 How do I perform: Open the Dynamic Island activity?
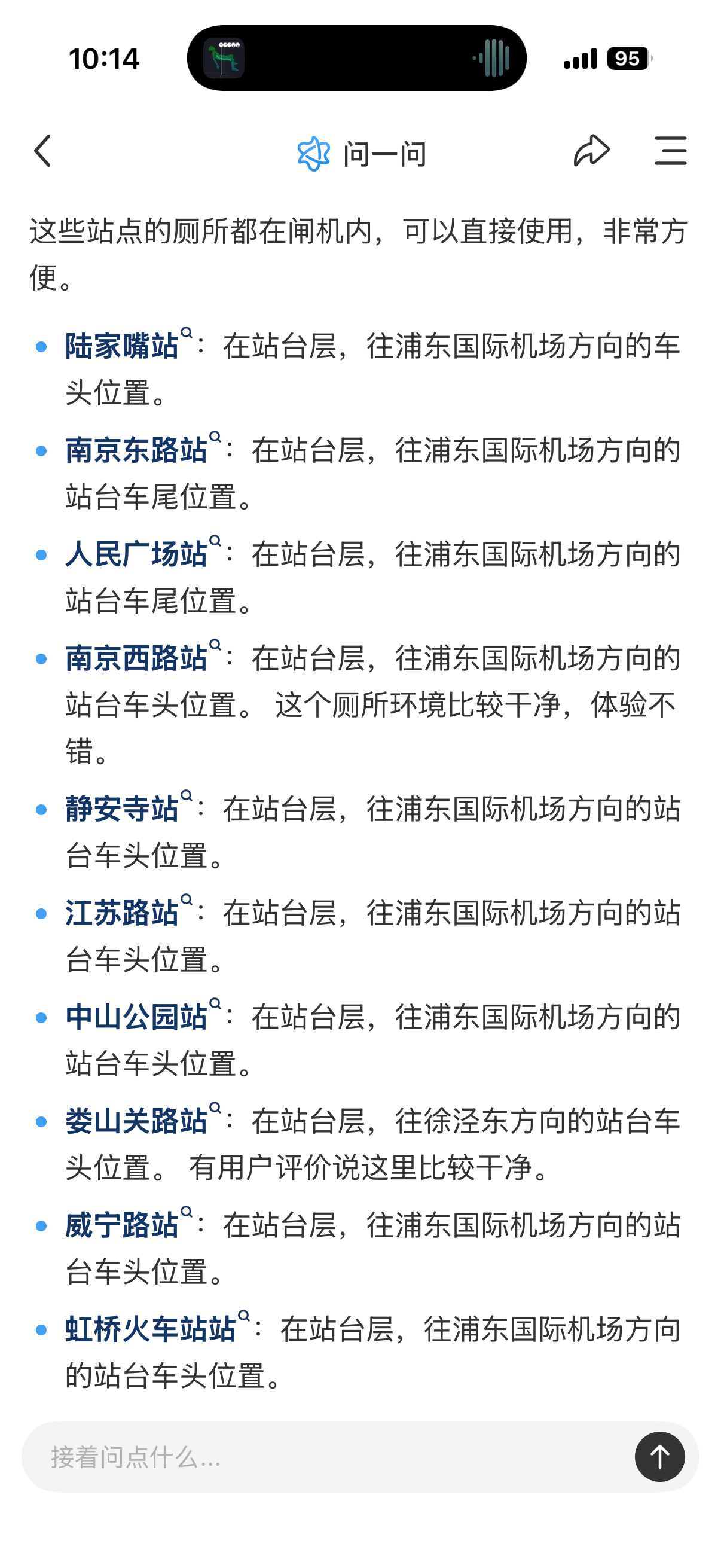coord(356,58)
